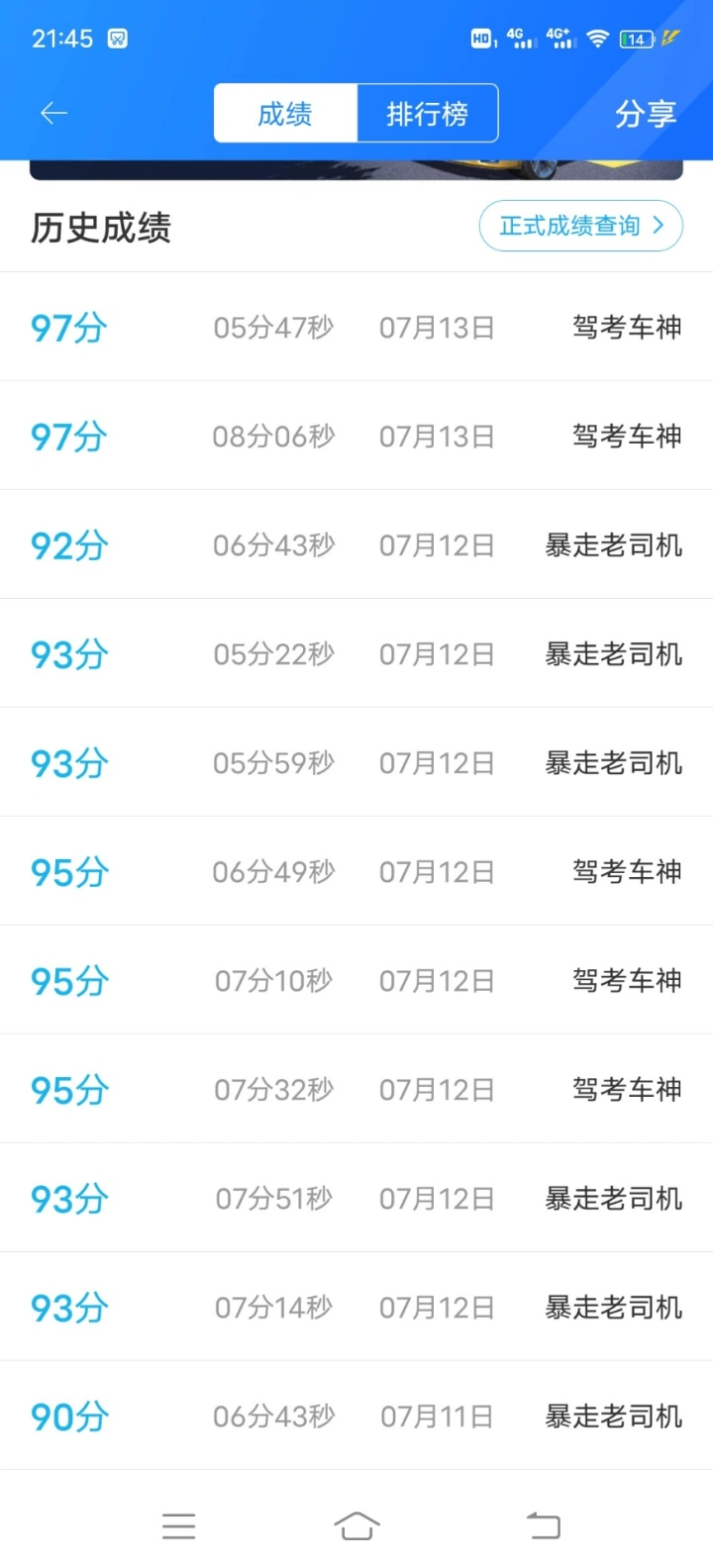Open the 90分 record from 07月11日

(356, 1416)
